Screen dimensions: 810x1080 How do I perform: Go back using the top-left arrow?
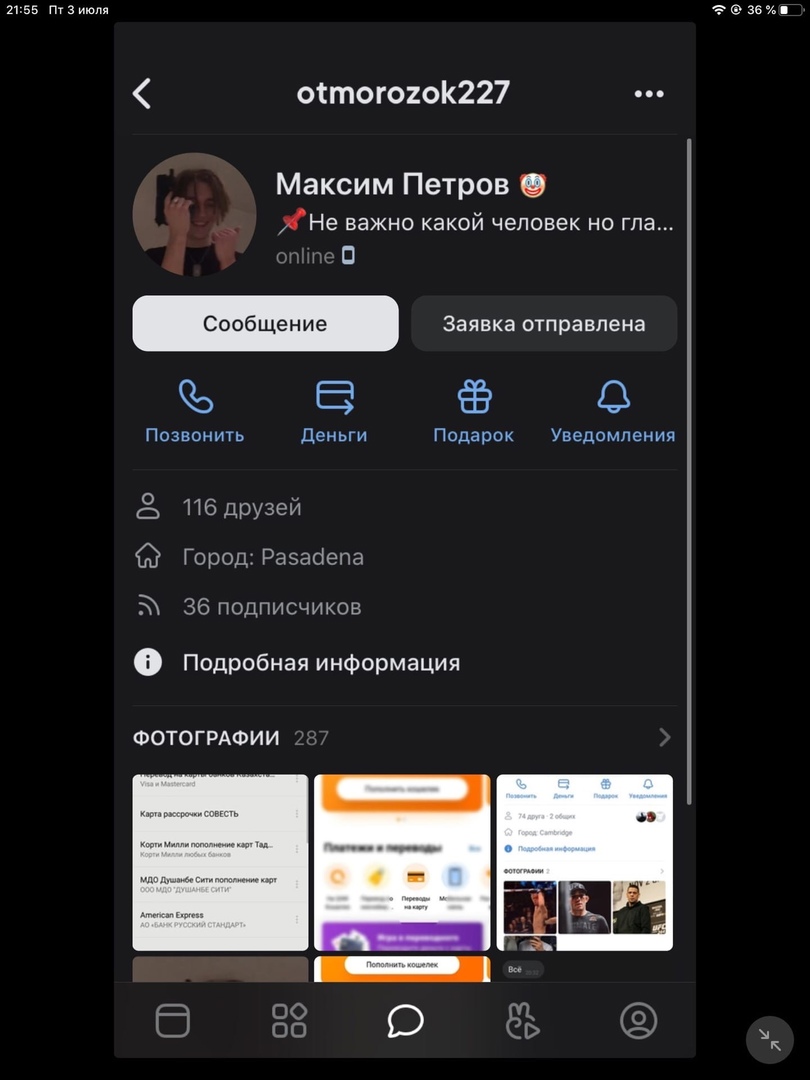pos(143,94)
